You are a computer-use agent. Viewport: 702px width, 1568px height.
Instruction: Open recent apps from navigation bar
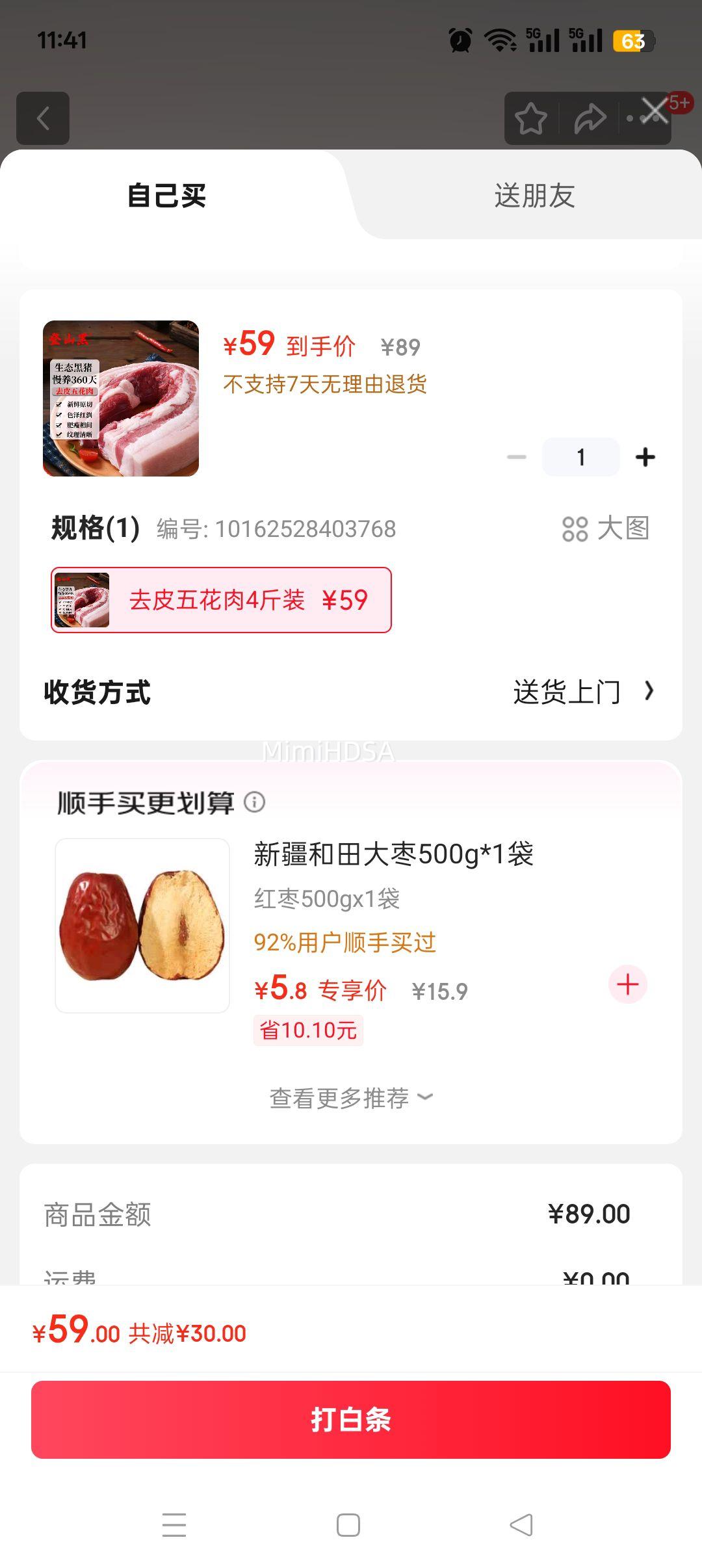point(174,1524)
